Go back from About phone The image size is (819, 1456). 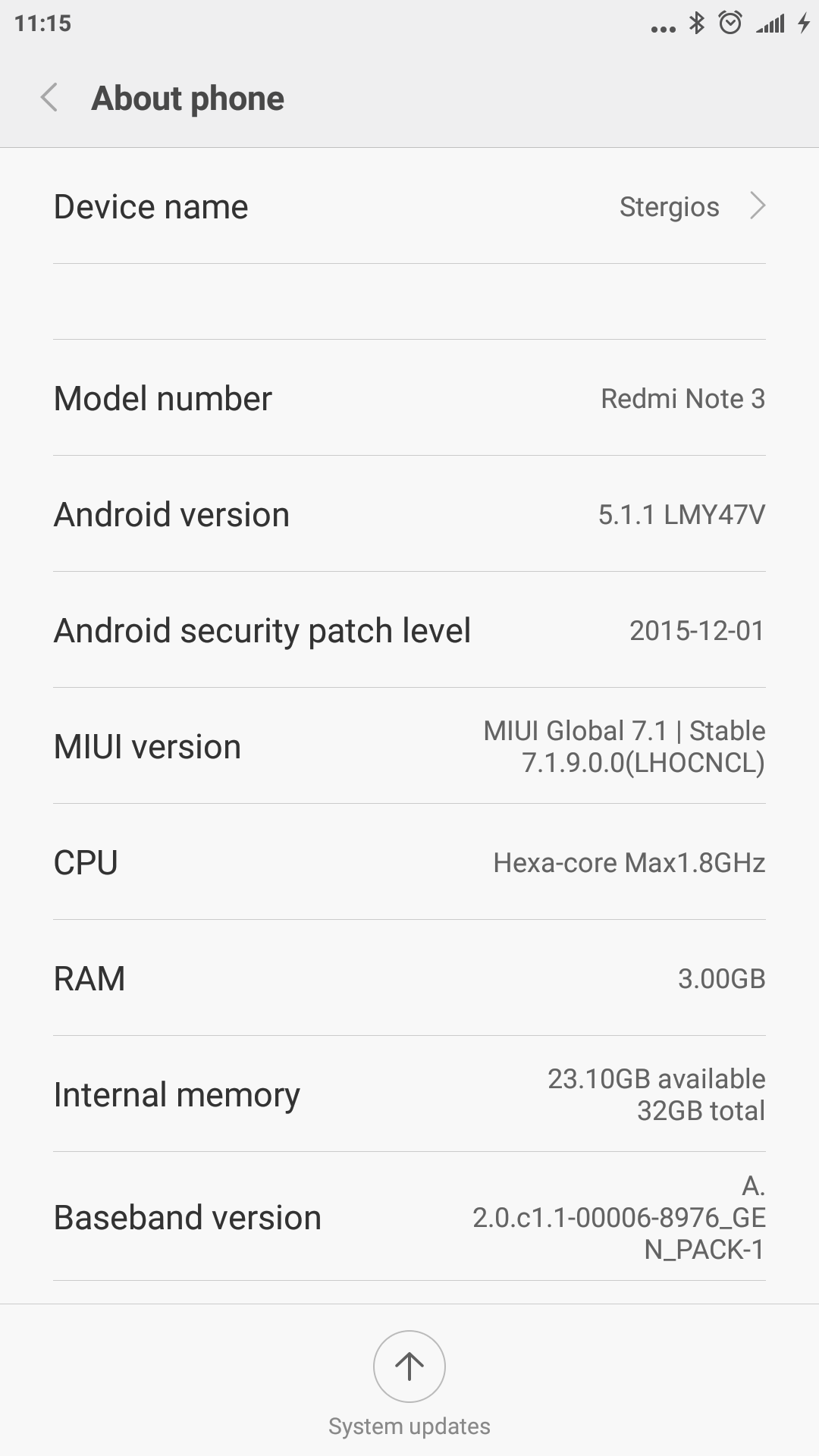[49, 98]
